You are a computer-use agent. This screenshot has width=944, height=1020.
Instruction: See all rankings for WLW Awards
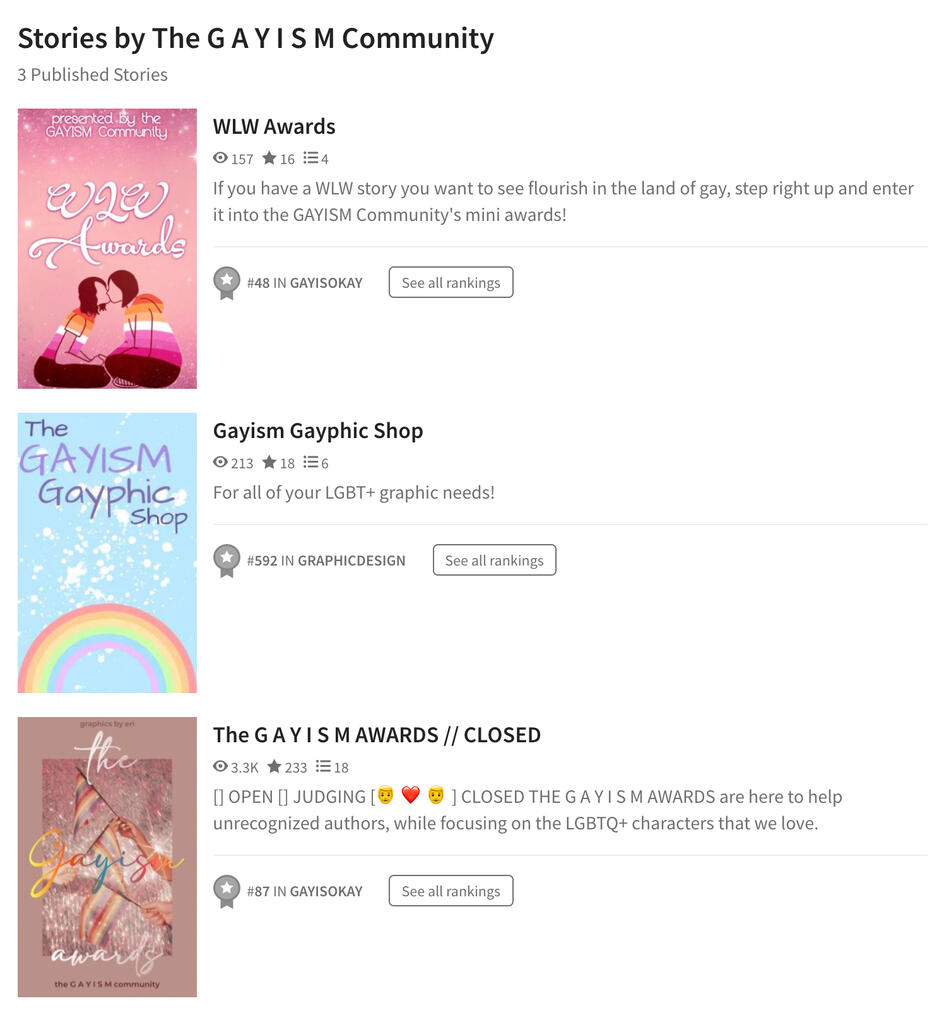pos(450,283)
